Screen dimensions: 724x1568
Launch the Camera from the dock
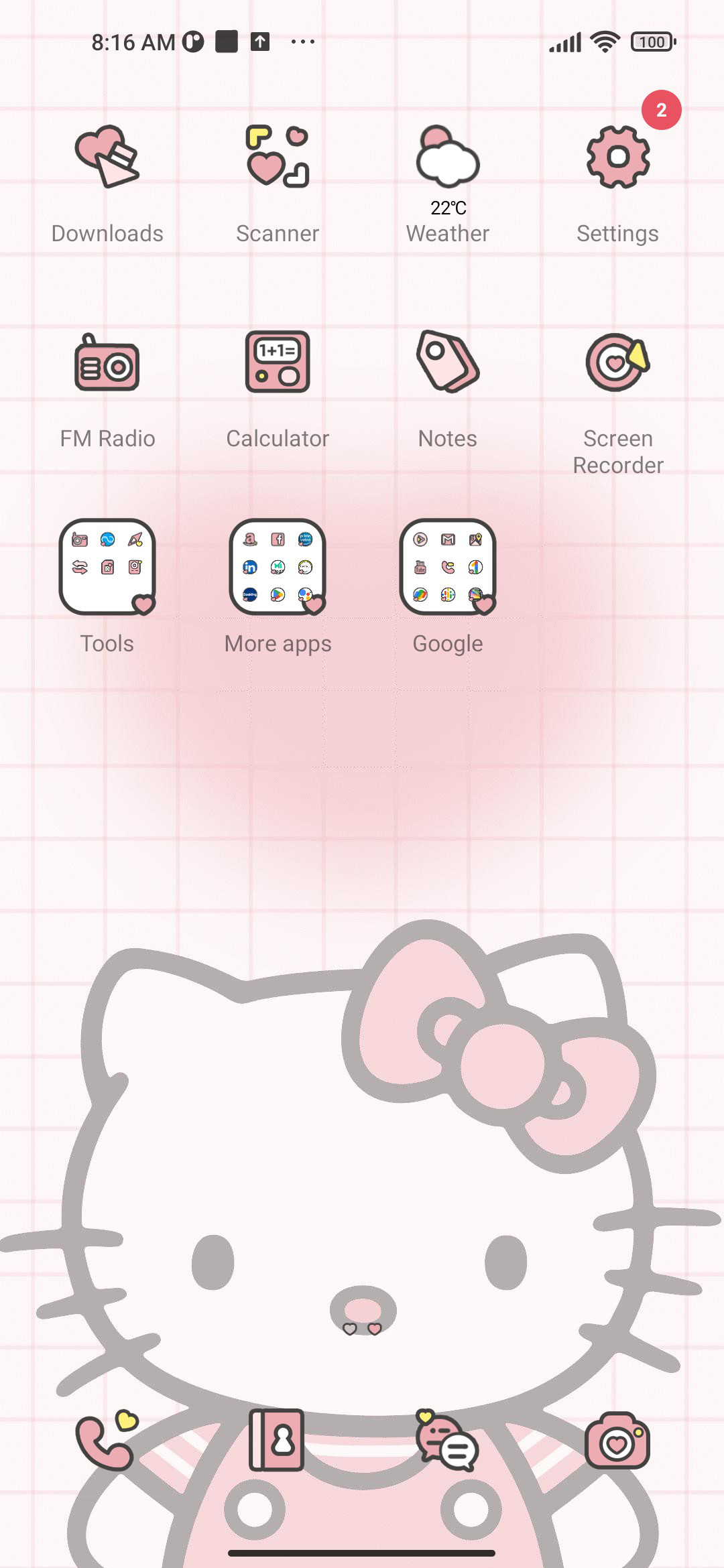(618, 1441)
